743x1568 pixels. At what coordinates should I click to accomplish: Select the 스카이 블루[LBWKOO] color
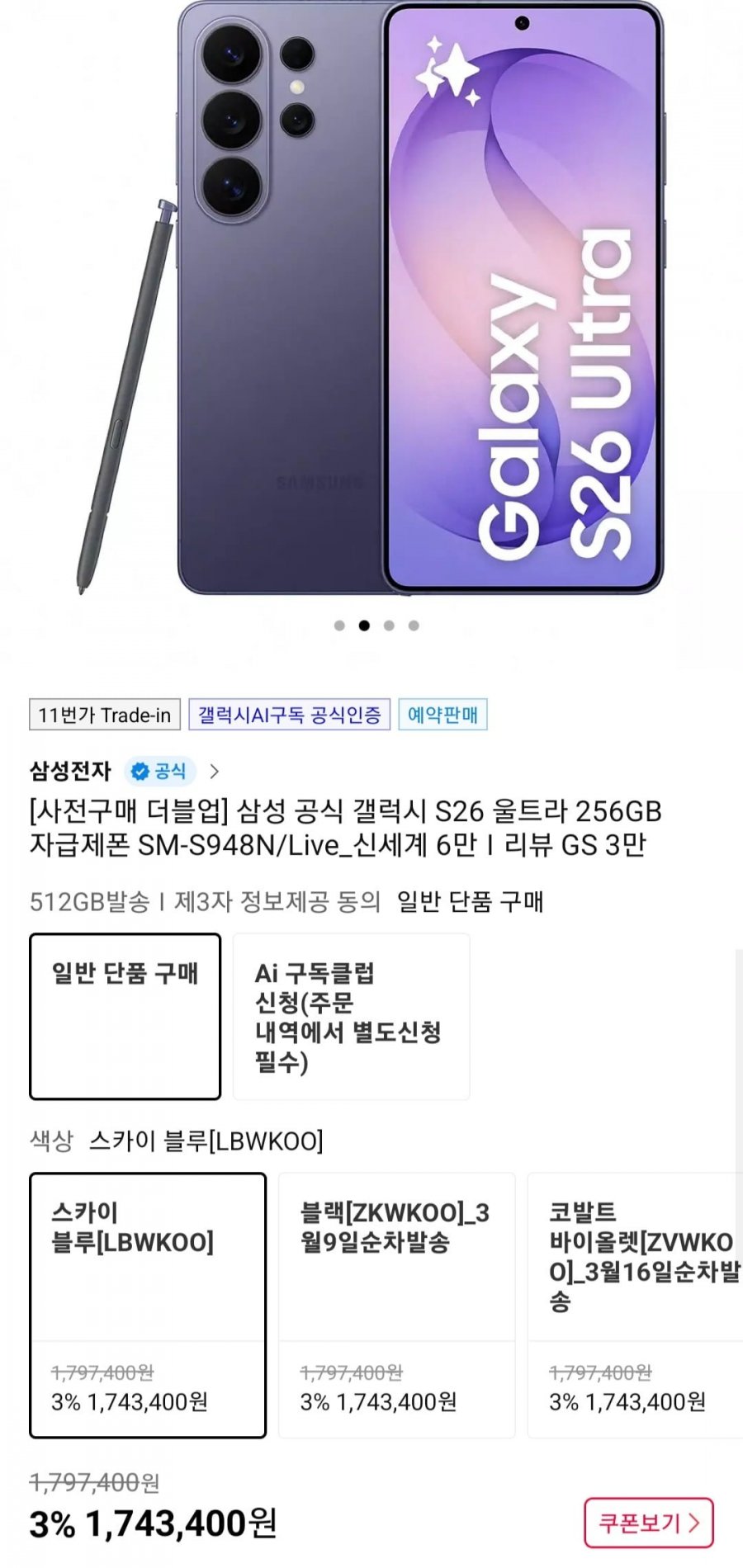click(x=148, y=1305)
